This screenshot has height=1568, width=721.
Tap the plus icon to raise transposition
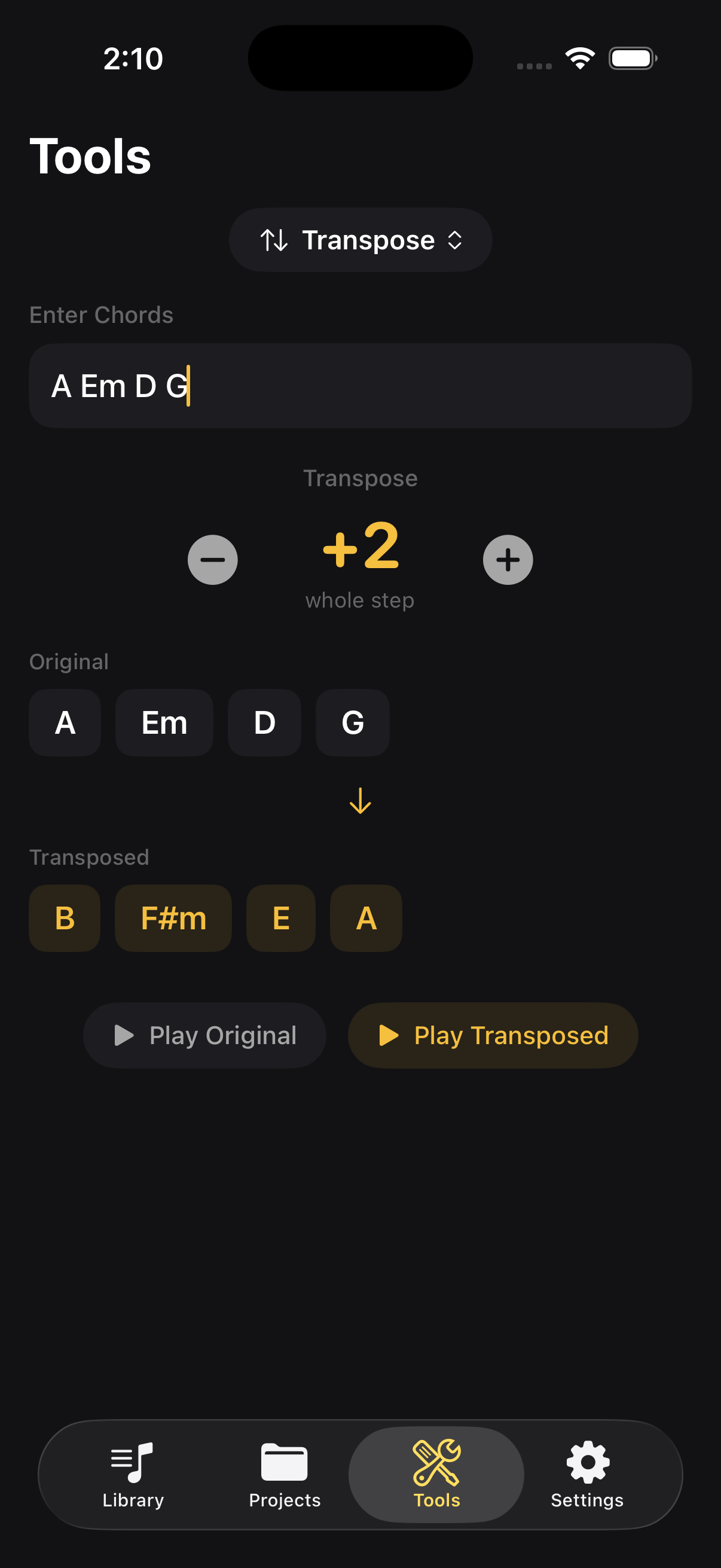click(508, 559)
